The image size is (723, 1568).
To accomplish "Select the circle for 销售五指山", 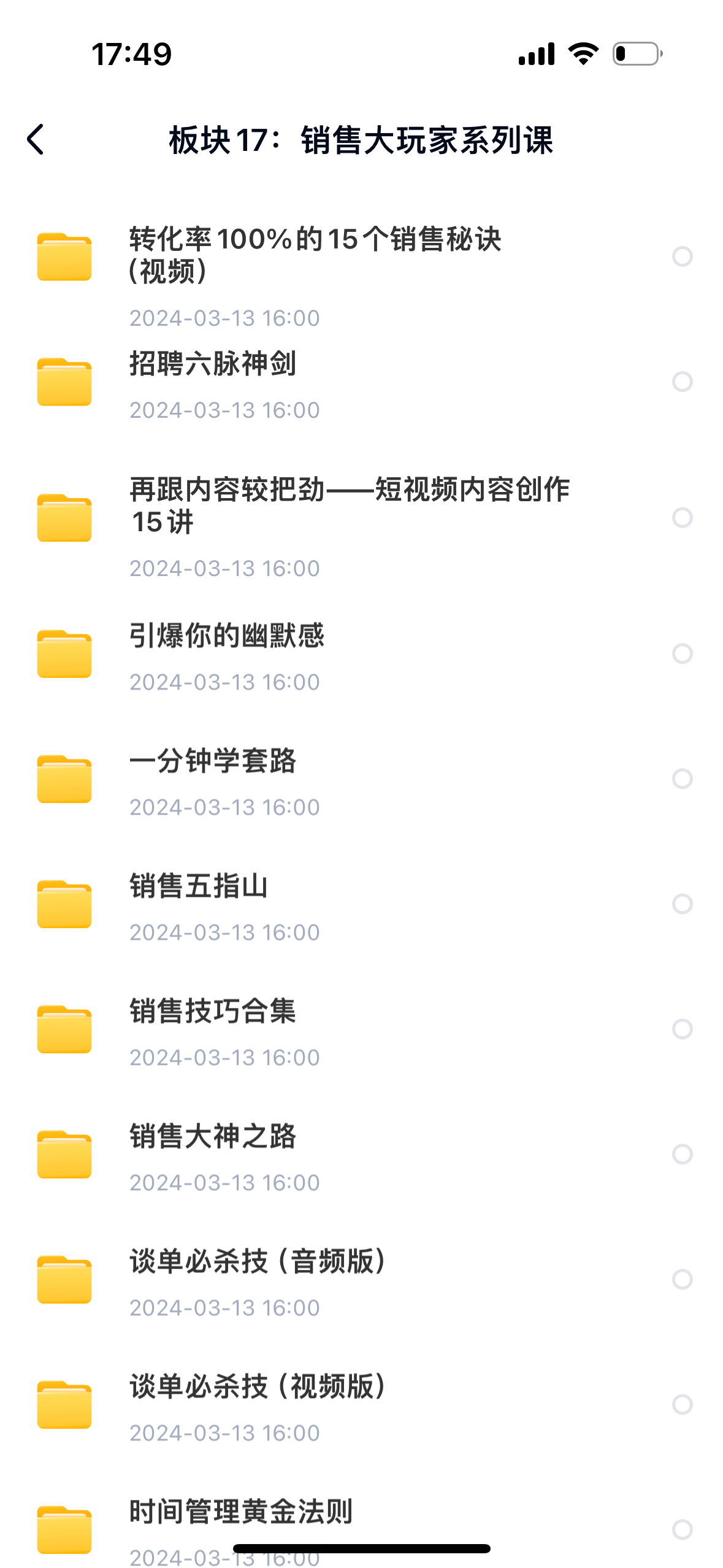I will pos(682,904).
